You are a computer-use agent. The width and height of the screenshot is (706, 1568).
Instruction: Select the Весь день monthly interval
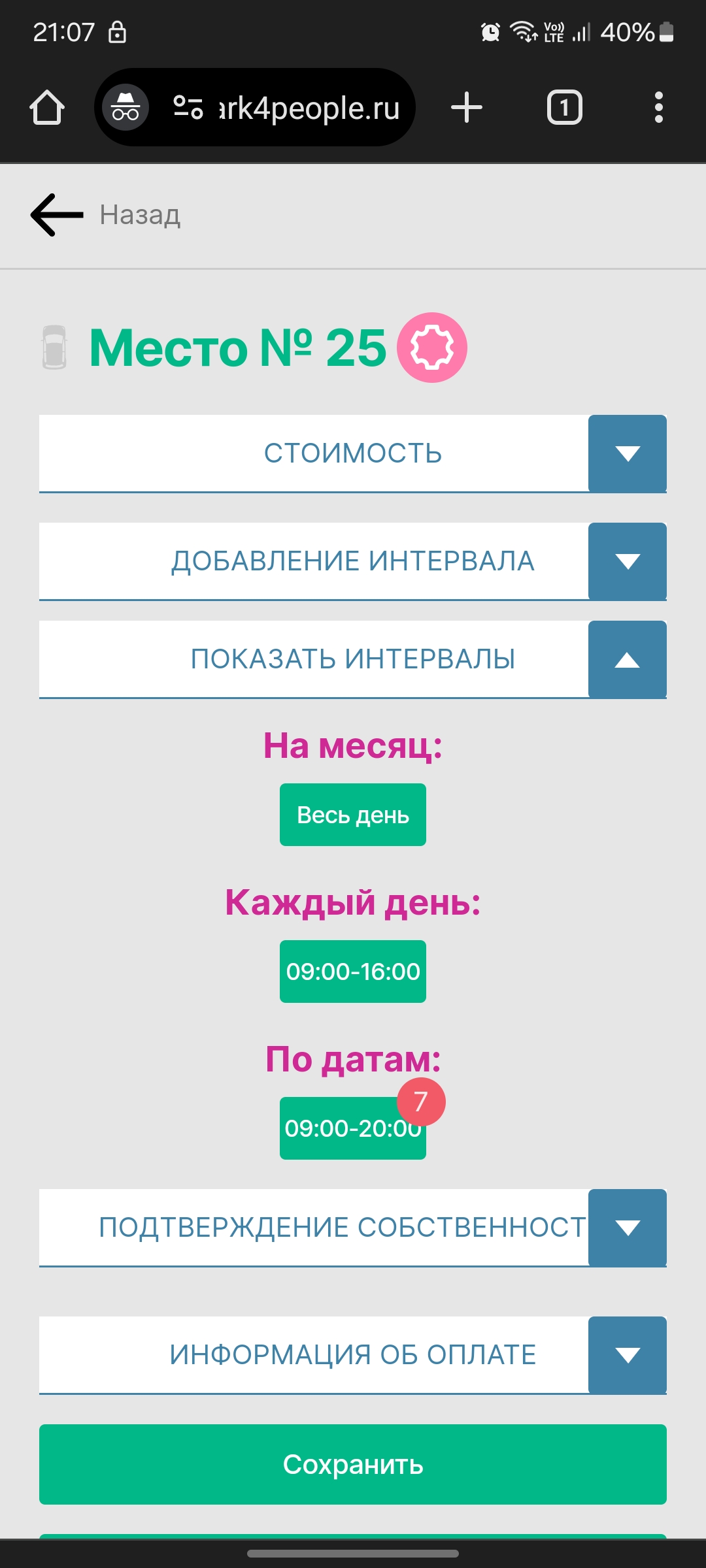353,815
